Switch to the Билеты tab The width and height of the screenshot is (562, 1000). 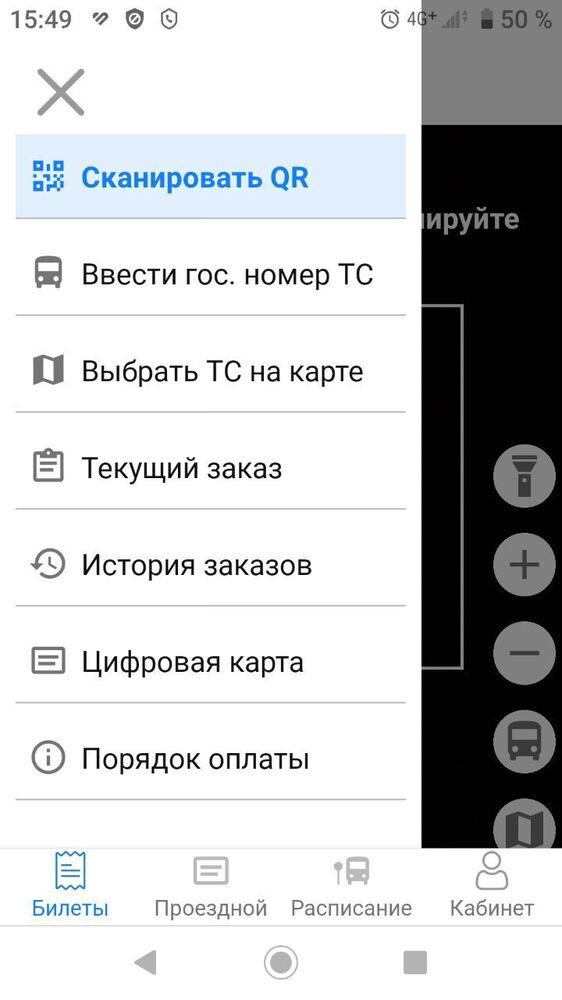tap(70, 886)
